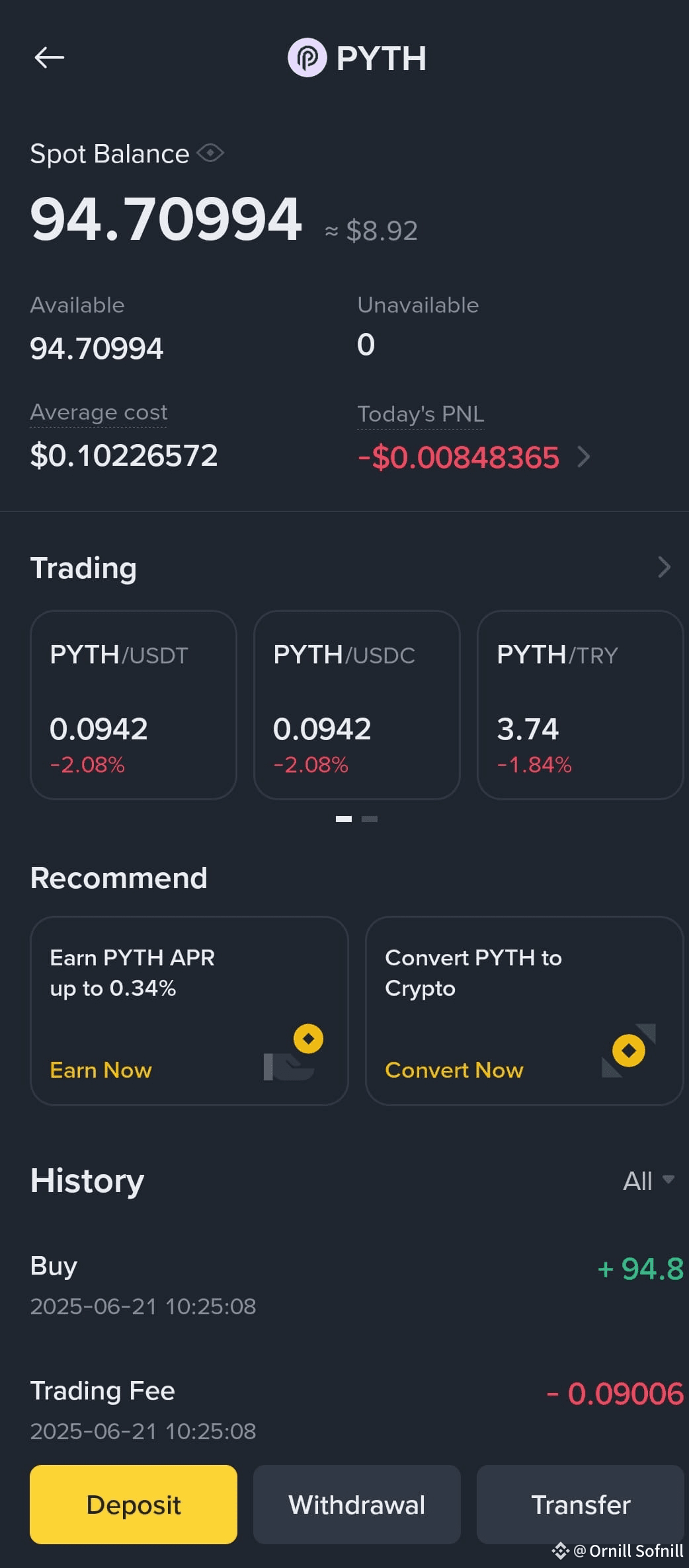Viewport: 689px width, 1568px height.
Task: Tap the dotted Average cost label for its tooltip
Action: [x=99, y=412]
